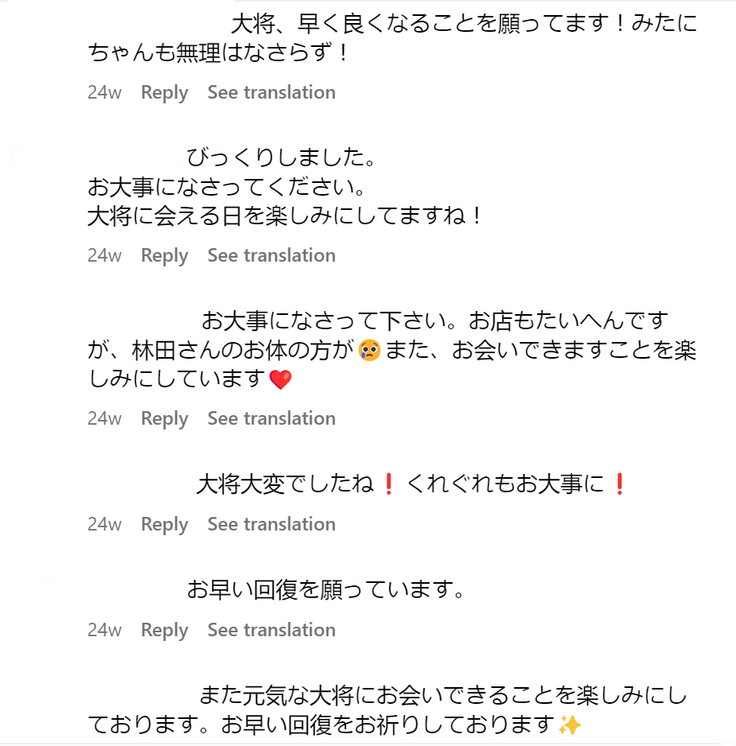Reply to the びっくりしました comment
The height and width of the screenshot is (746, 736).
164,256
